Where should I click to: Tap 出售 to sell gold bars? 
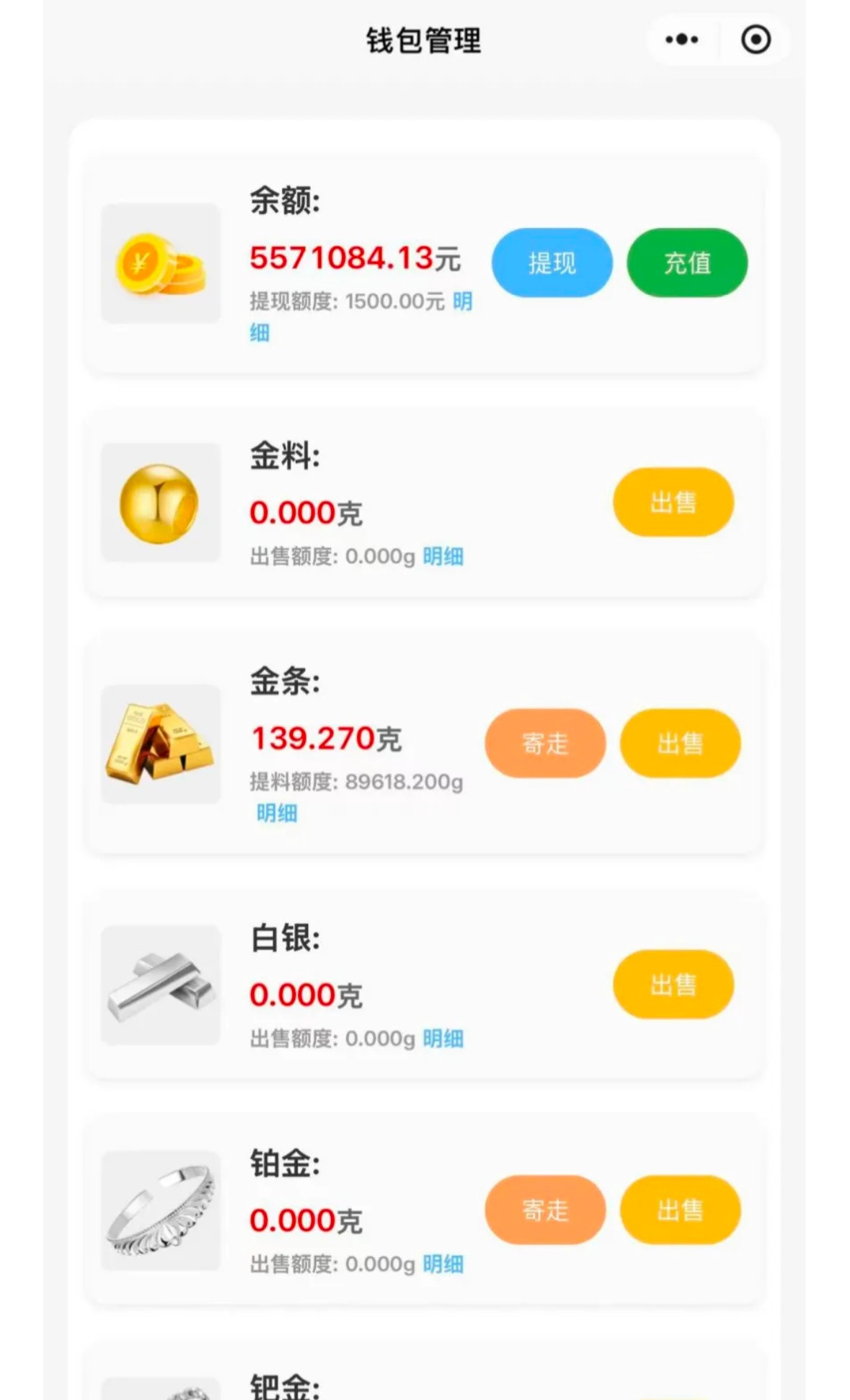(680, 744)
